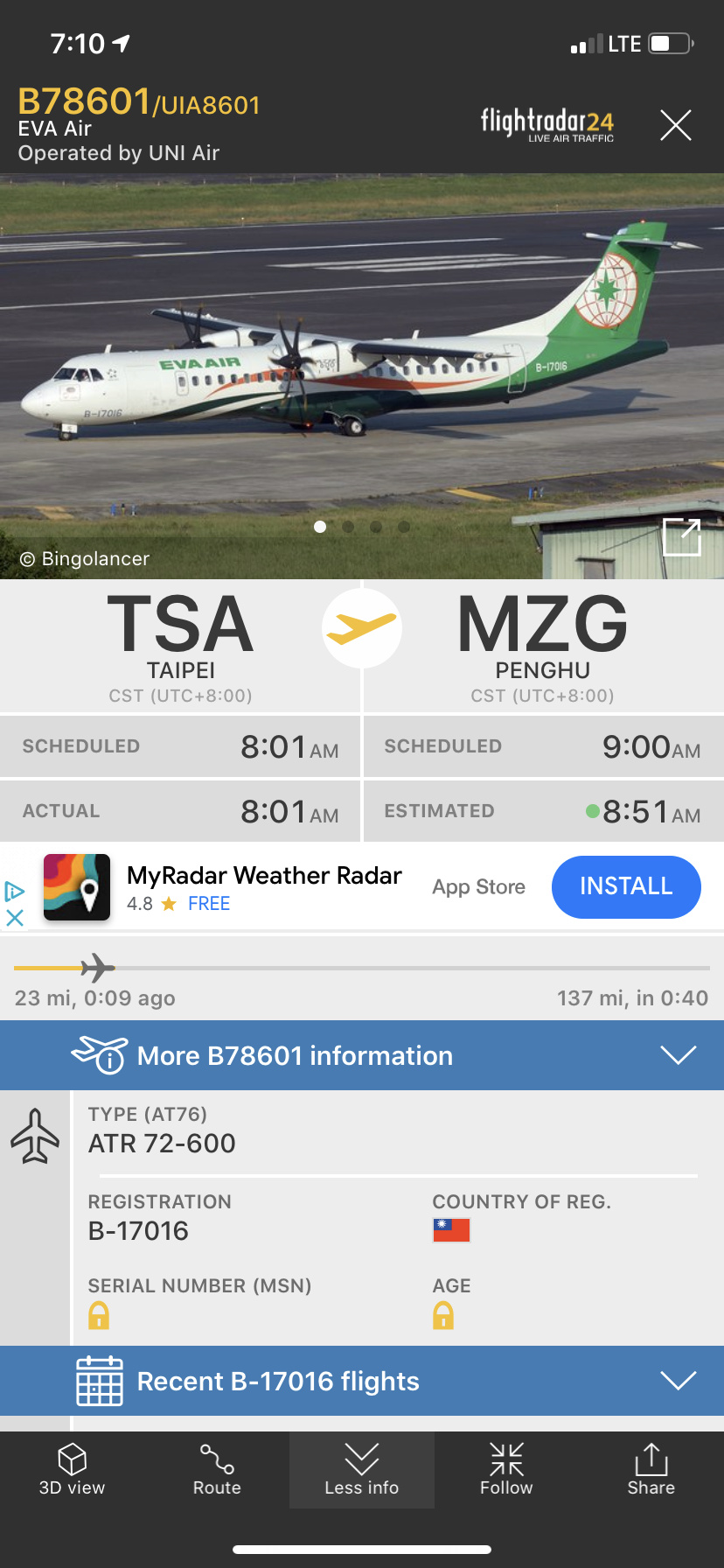This screenshot has width=724, height=1568.
Task: Open the ad info icon
Action: coord(15,892)
